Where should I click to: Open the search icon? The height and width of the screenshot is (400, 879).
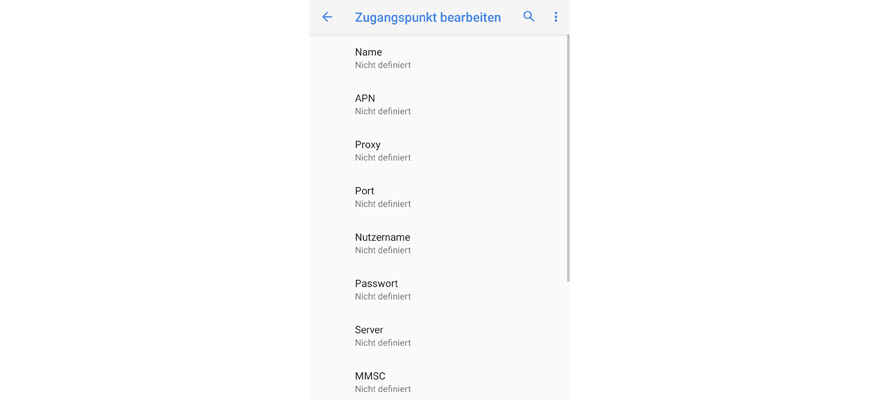coord(529,17)
